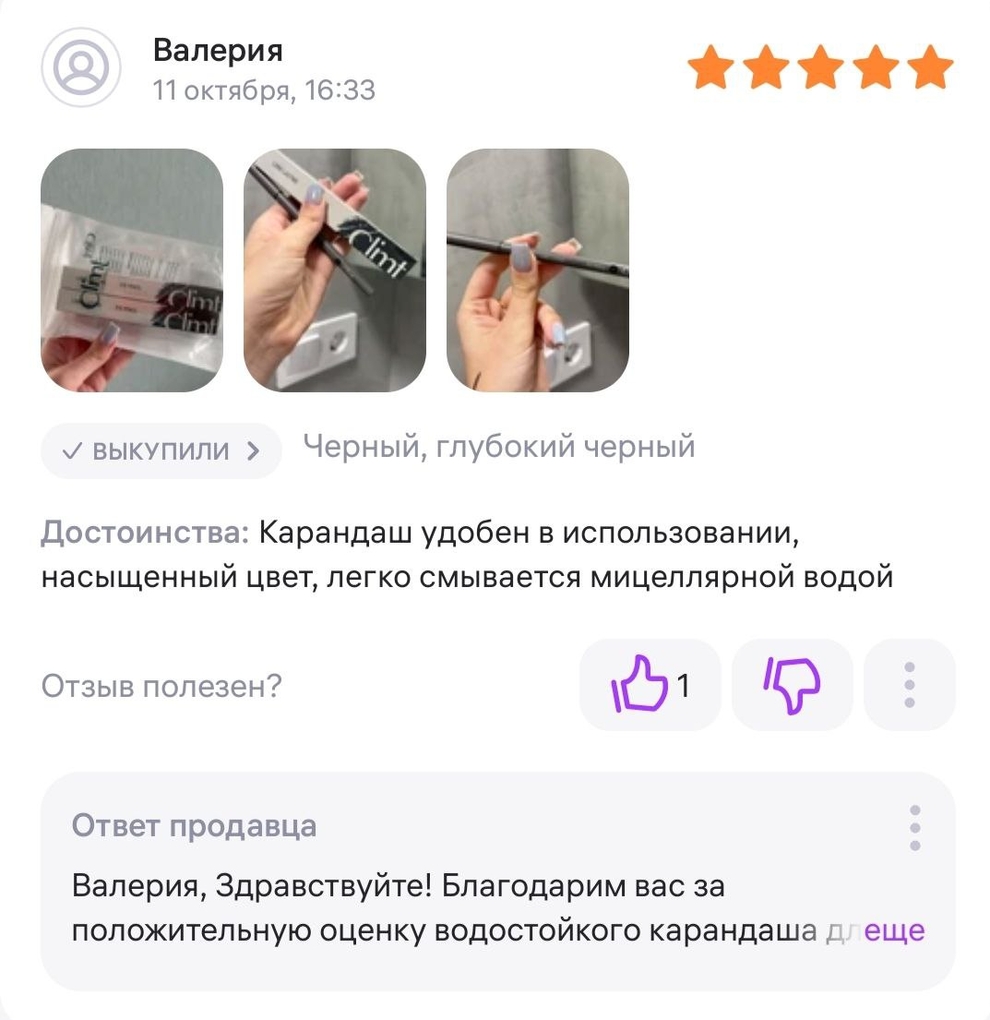This screenshot has height=1020, width=990.
Task: Open Валерия's profile avatar
Action: coord(81,68)
